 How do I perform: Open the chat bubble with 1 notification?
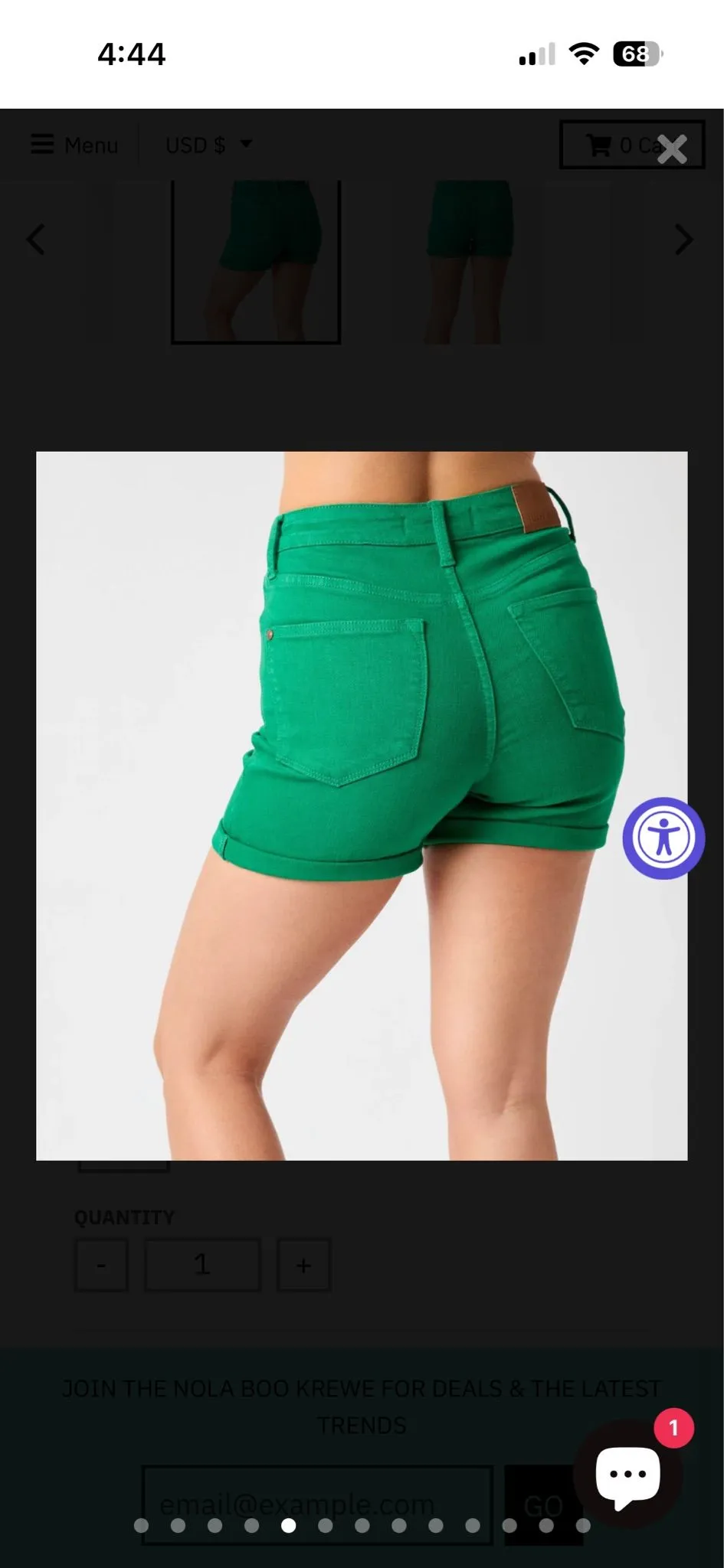pos(628,1472)
